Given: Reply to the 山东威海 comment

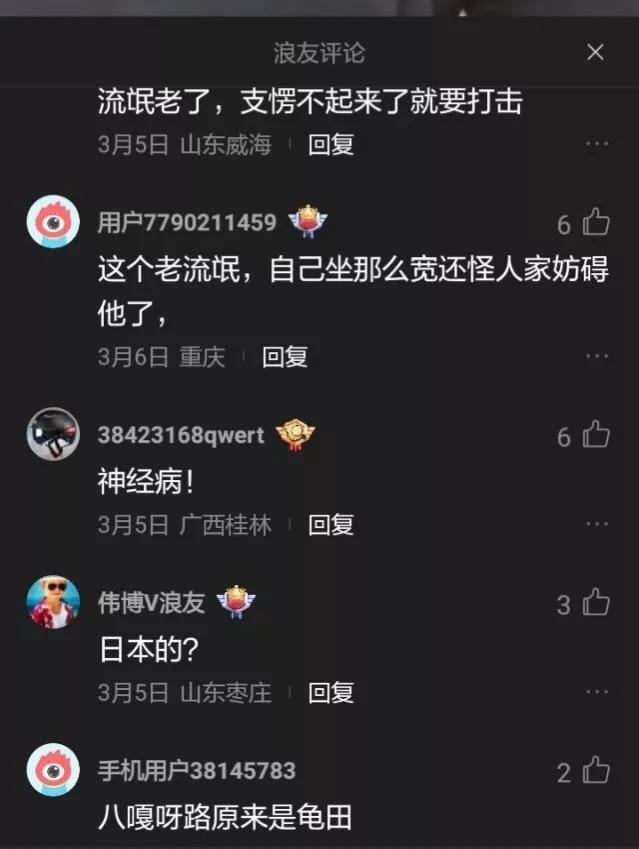Looking at the screenshot, I should point(331,144).
